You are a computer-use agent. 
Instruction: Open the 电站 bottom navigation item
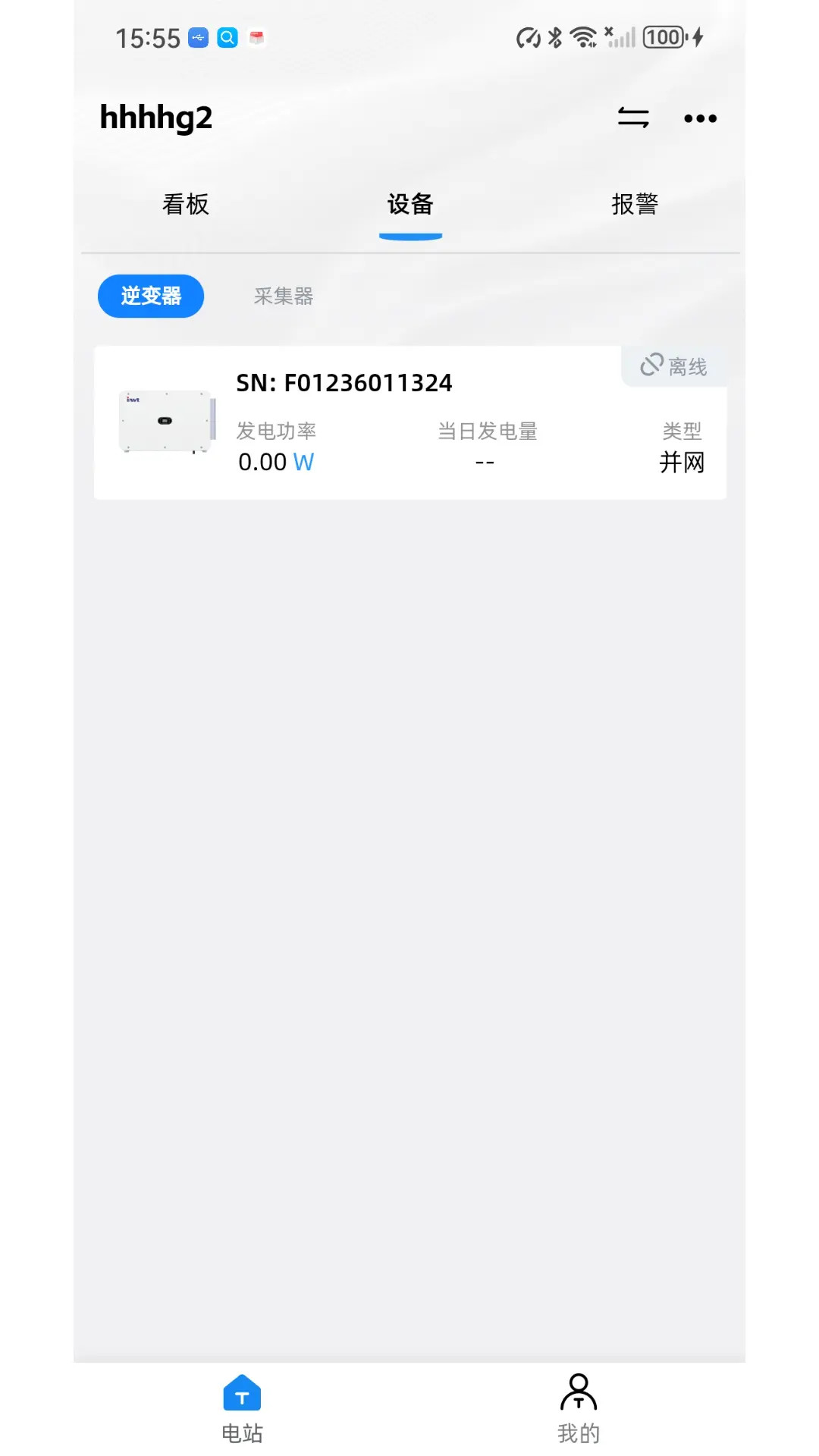tap(242, 1408)
